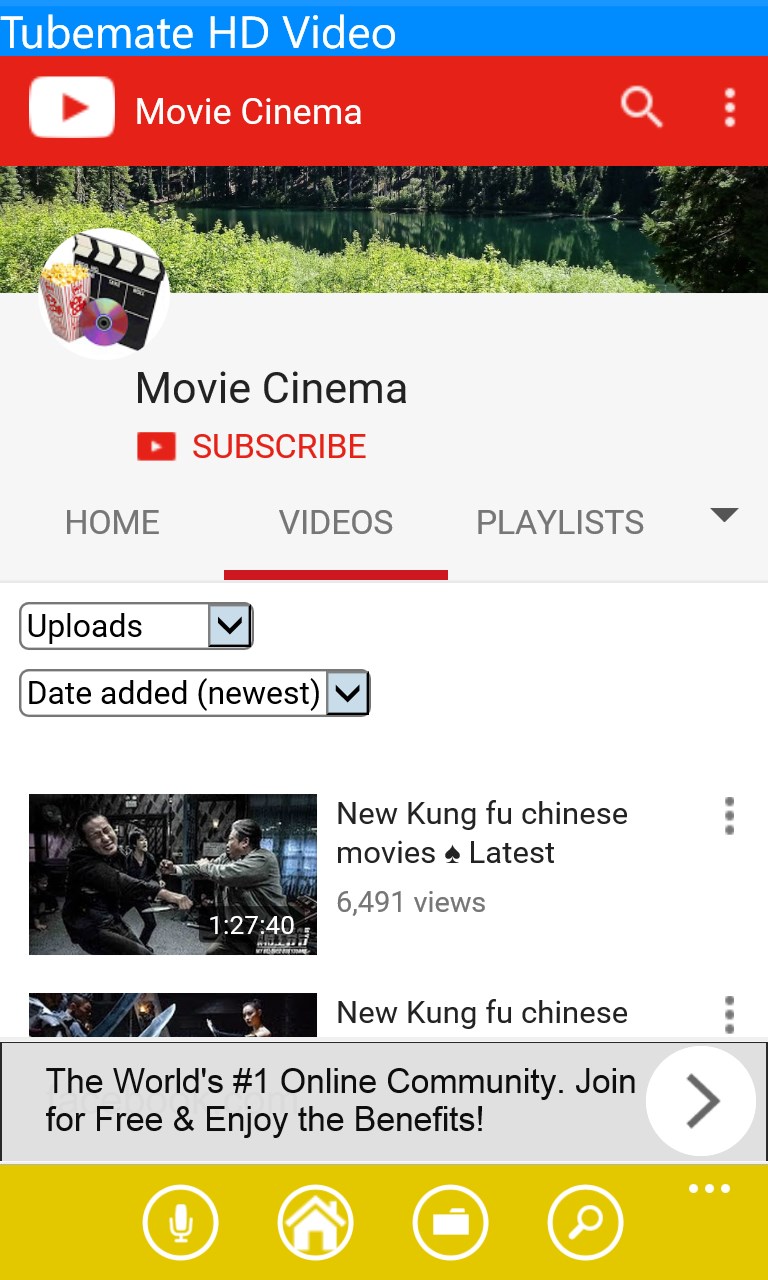
Task: Open search in the red header
Action: pos(641,107)
